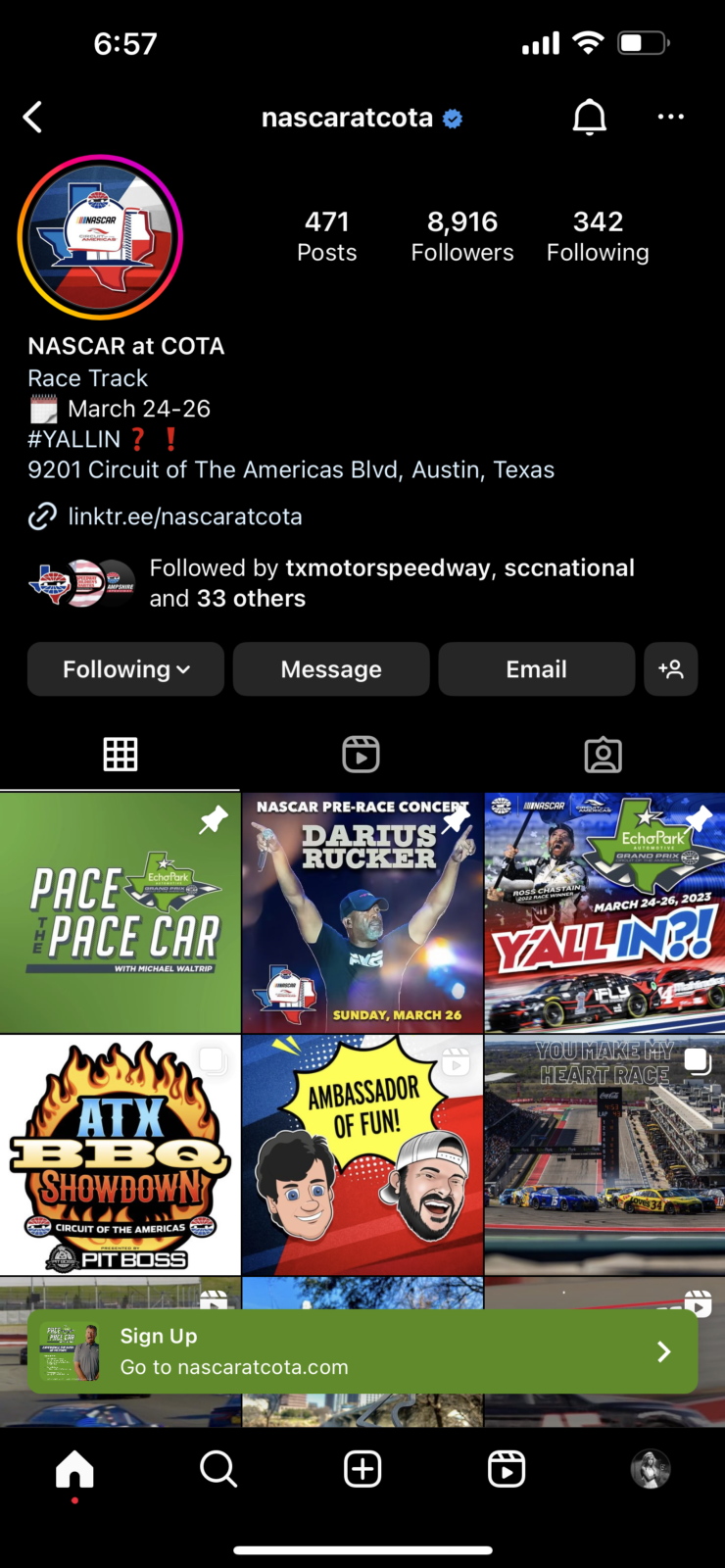Open the Darius Rucker pre-race concert post
Viewport: 725px width, 1568px height.
pos(362,913)
